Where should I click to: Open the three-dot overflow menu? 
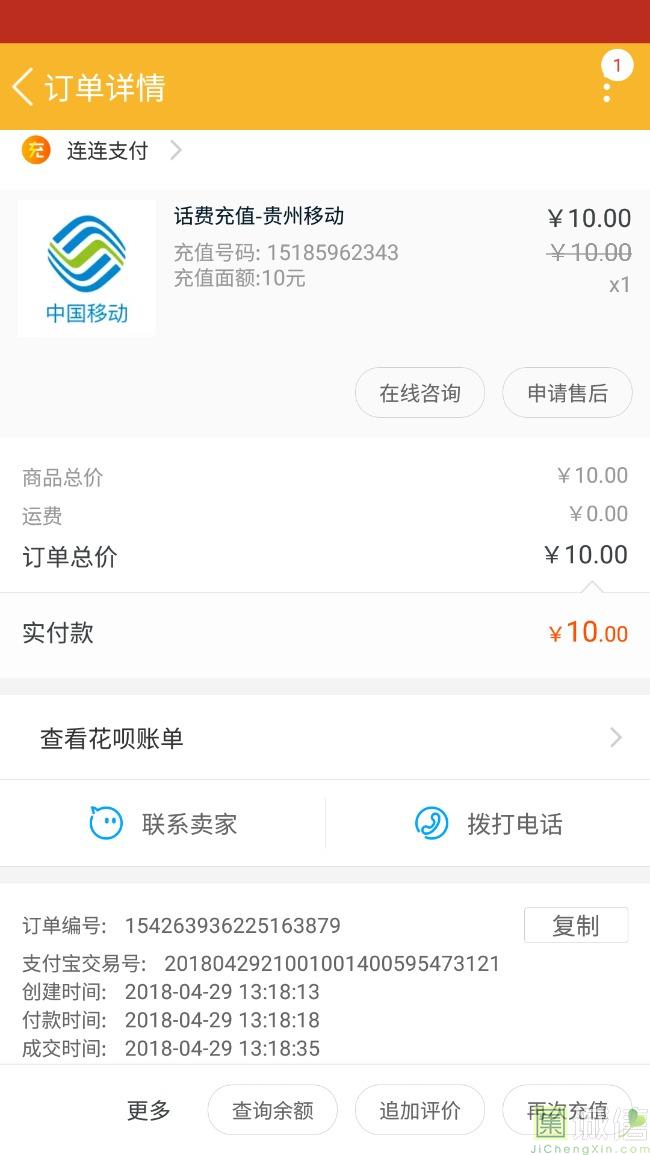607,88
